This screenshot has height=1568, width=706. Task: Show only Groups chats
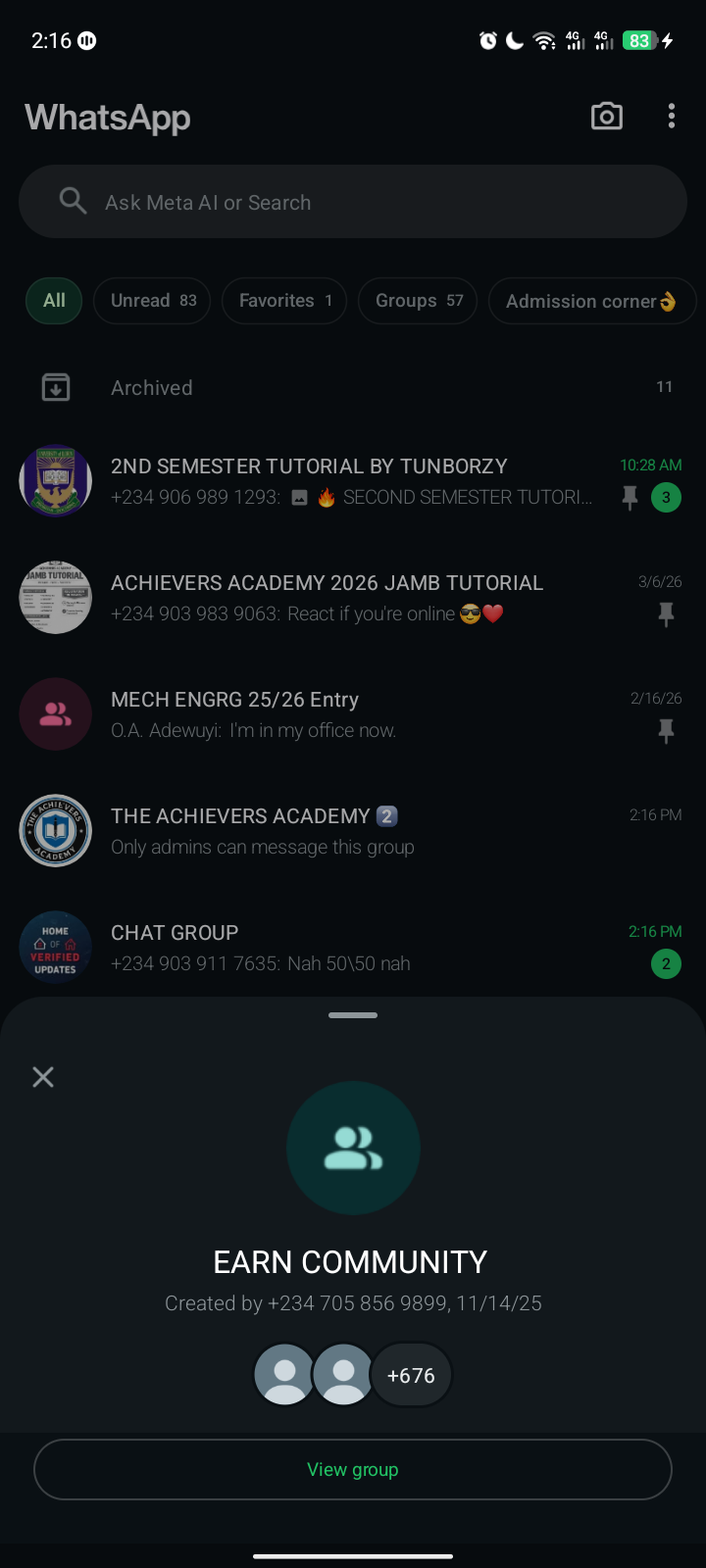click(418, 301)
